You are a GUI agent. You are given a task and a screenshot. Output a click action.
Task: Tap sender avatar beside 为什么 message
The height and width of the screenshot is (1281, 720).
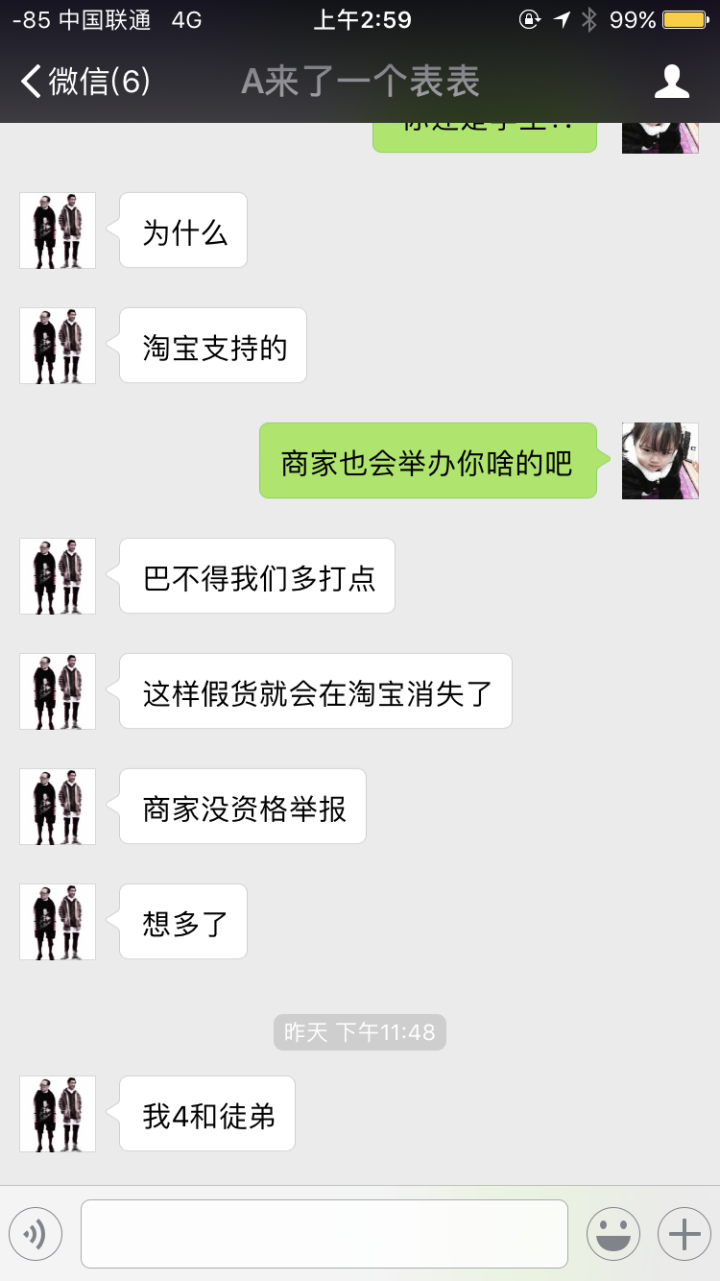58,230
